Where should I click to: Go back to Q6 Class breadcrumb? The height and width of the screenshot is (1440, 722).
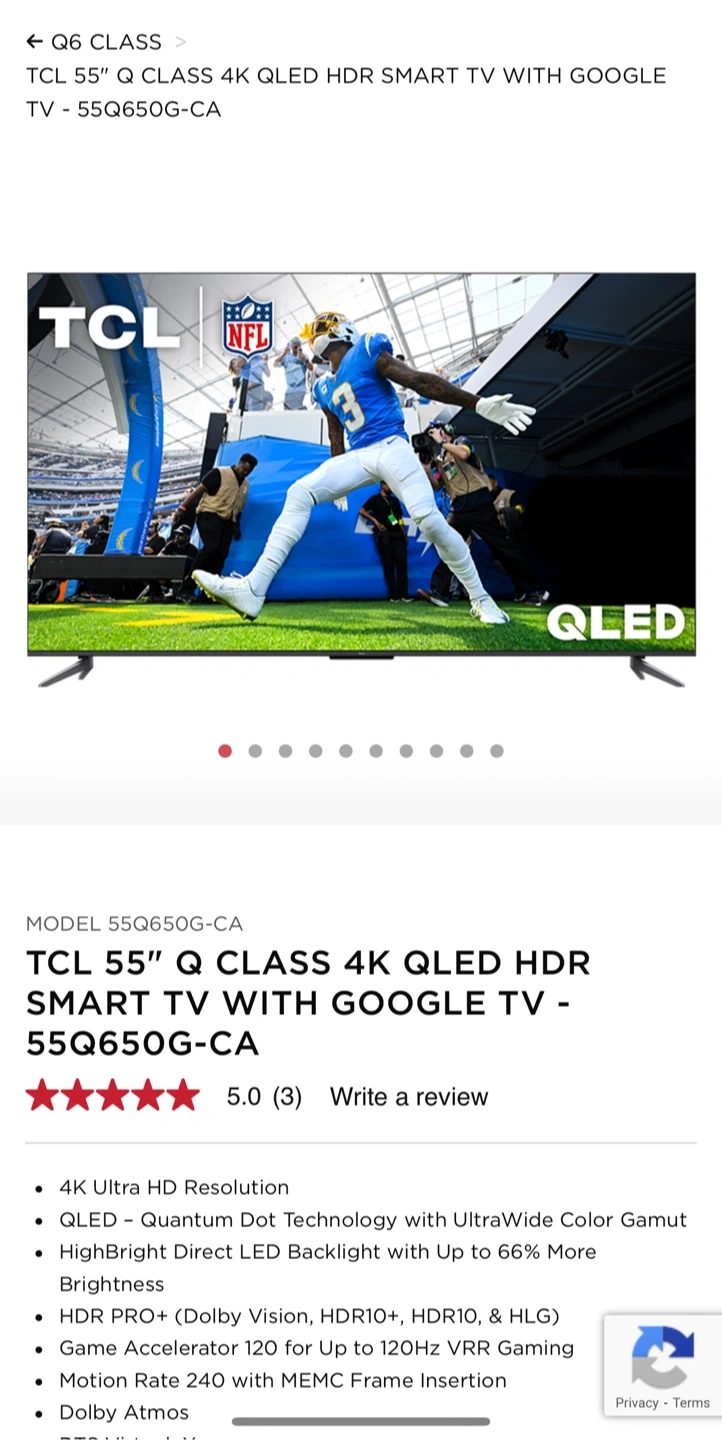pos(94,42)
